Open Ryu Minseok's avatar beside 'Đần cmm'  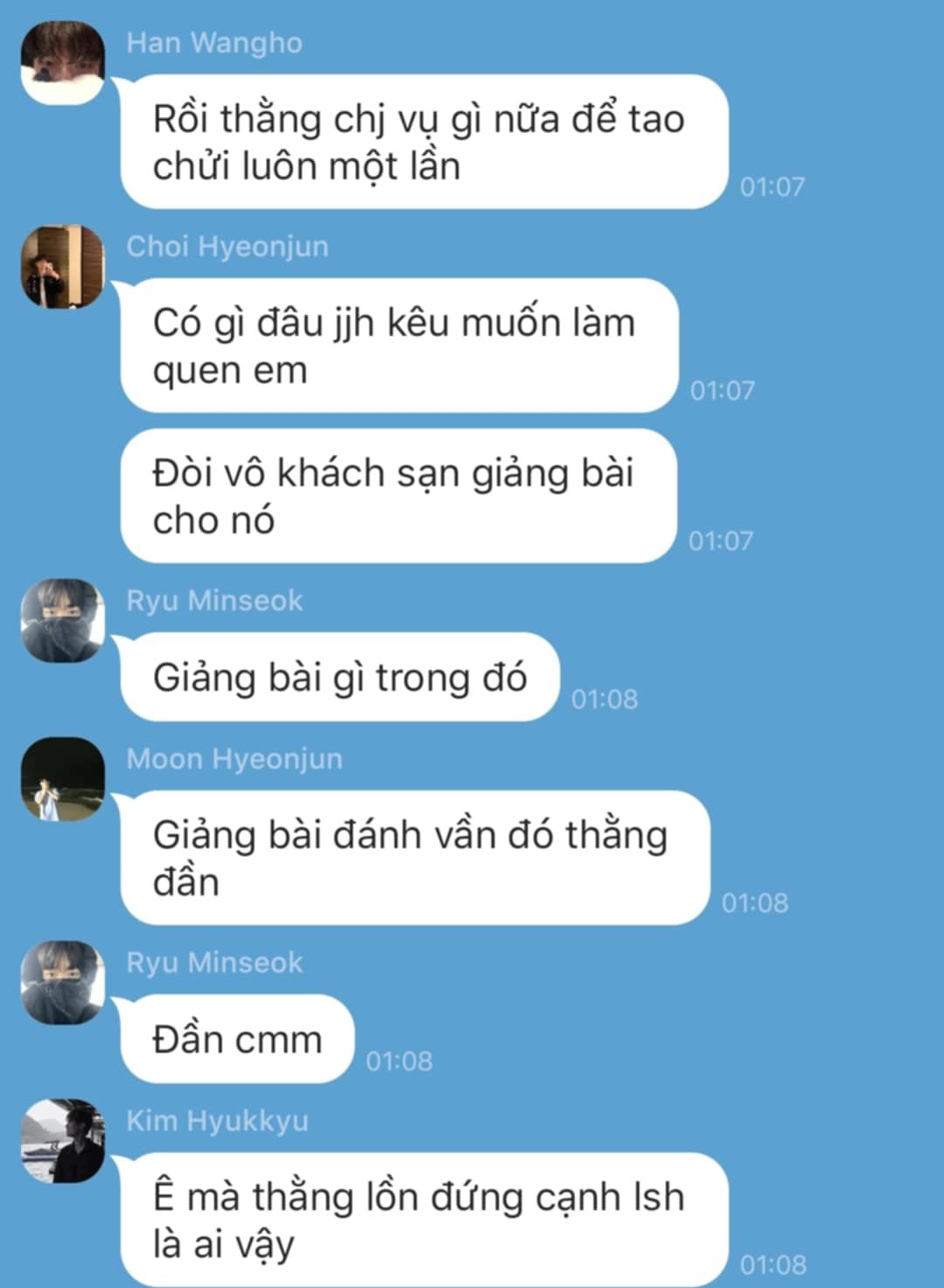point(63,983)
